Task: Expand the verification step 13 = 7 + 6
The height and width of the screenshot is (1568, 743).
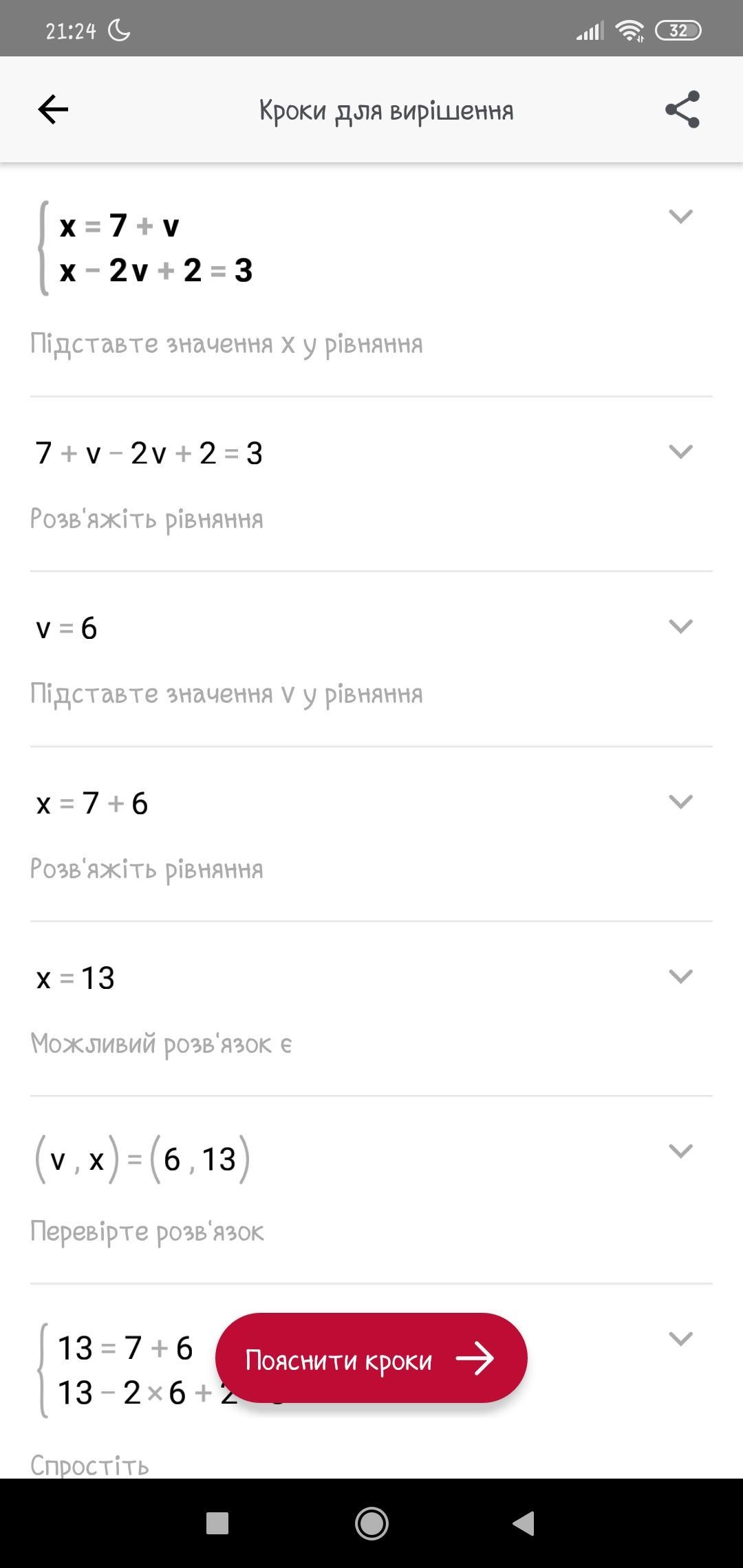Action: point(680,1338)
